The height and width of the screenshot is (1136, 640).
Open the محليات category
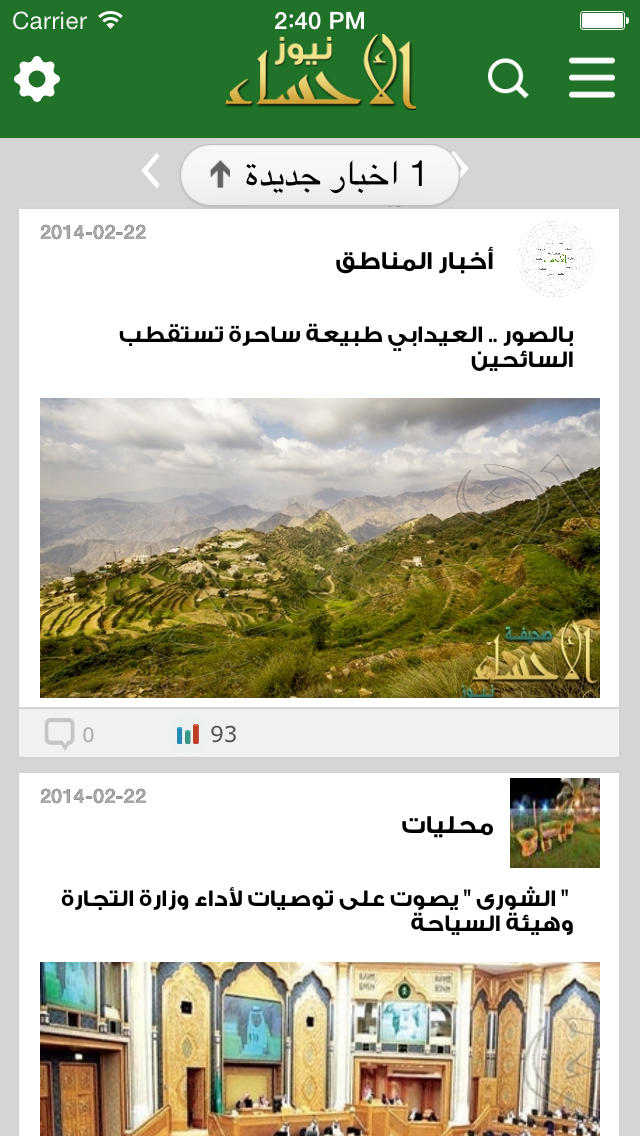pyautogui.click(x=447, y=824)
